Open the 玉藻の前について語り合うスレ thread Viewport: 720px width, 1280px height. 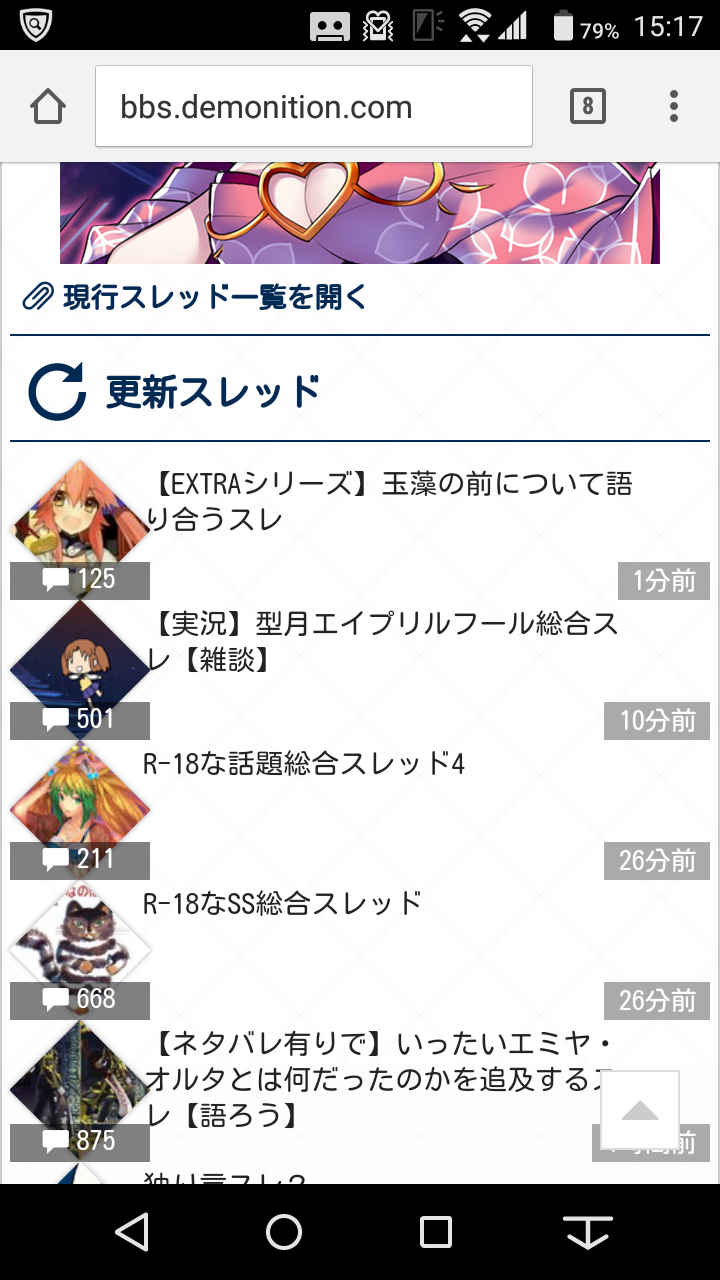[390, 503]
